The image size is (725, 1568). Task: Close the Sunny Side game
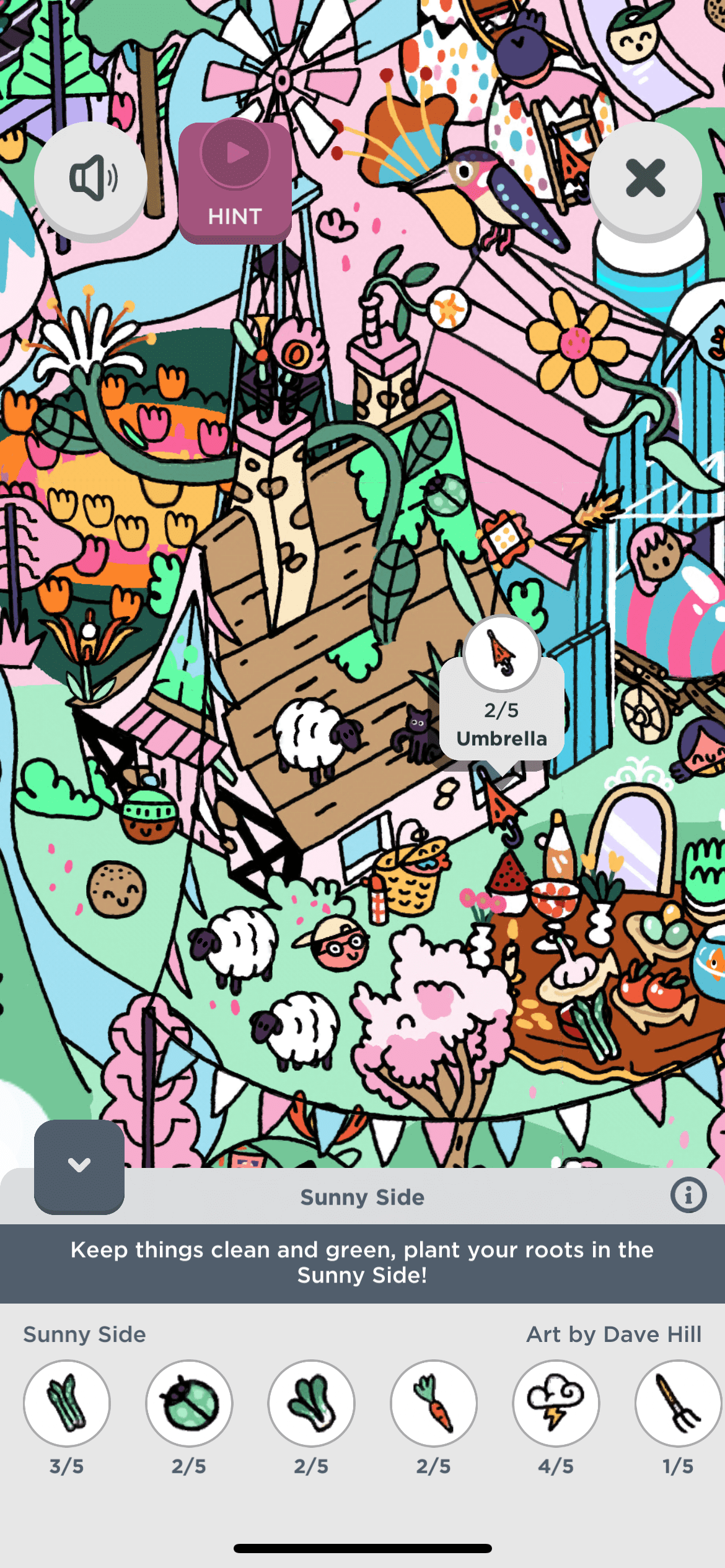(645, 178)
